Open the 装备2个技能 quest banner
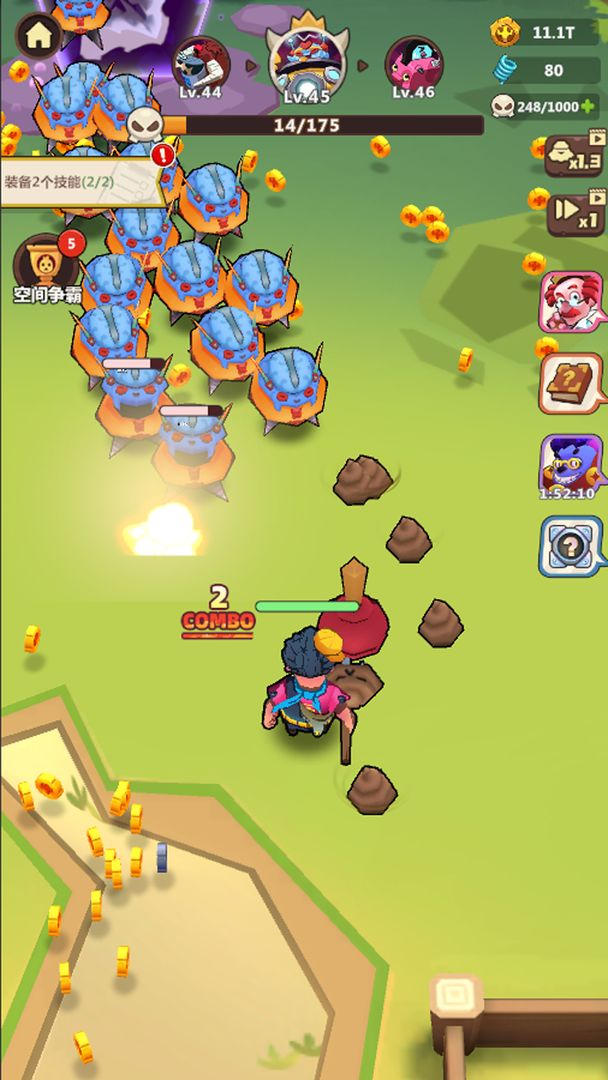Viewport: 608px width, 1080px height. (x=80, y=182)
